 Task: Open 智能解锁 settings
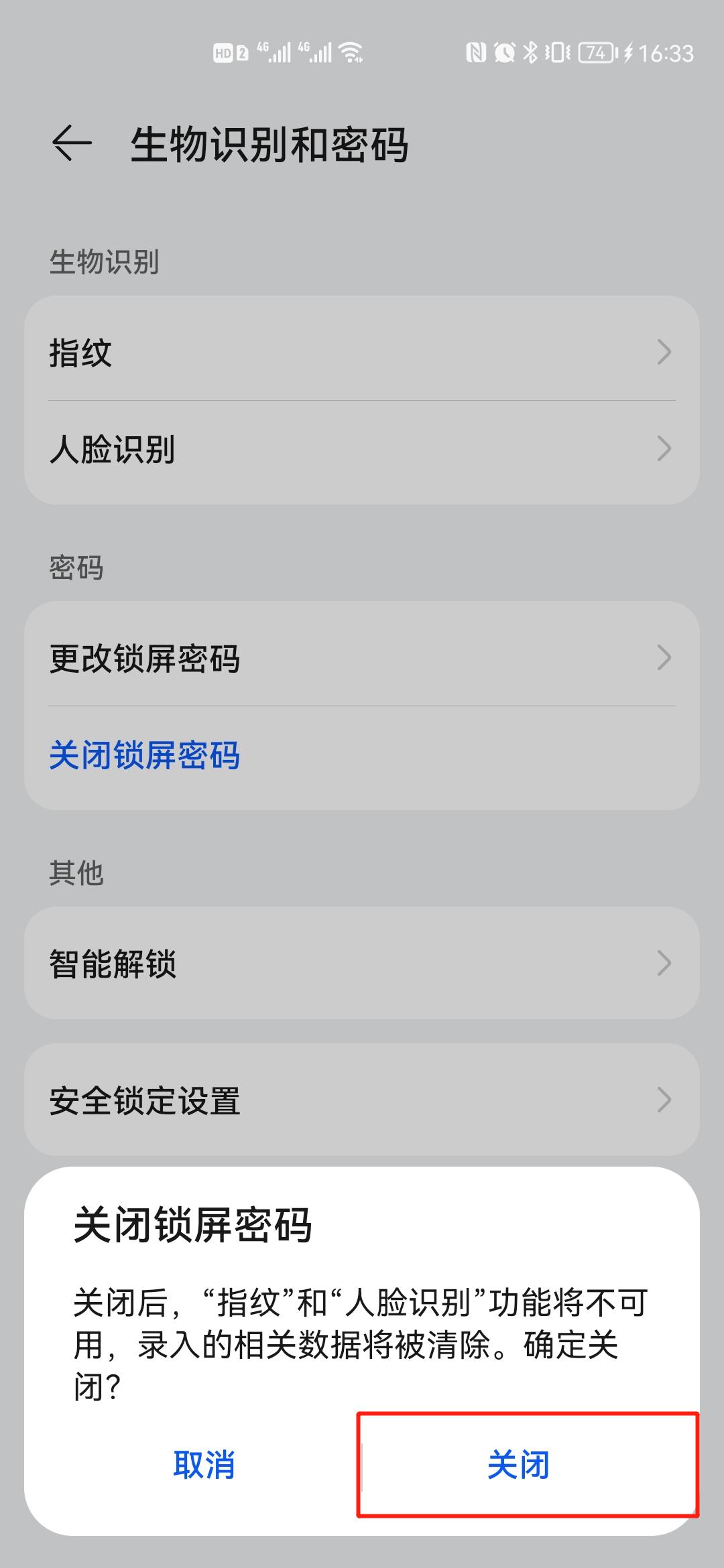point(362,963)
